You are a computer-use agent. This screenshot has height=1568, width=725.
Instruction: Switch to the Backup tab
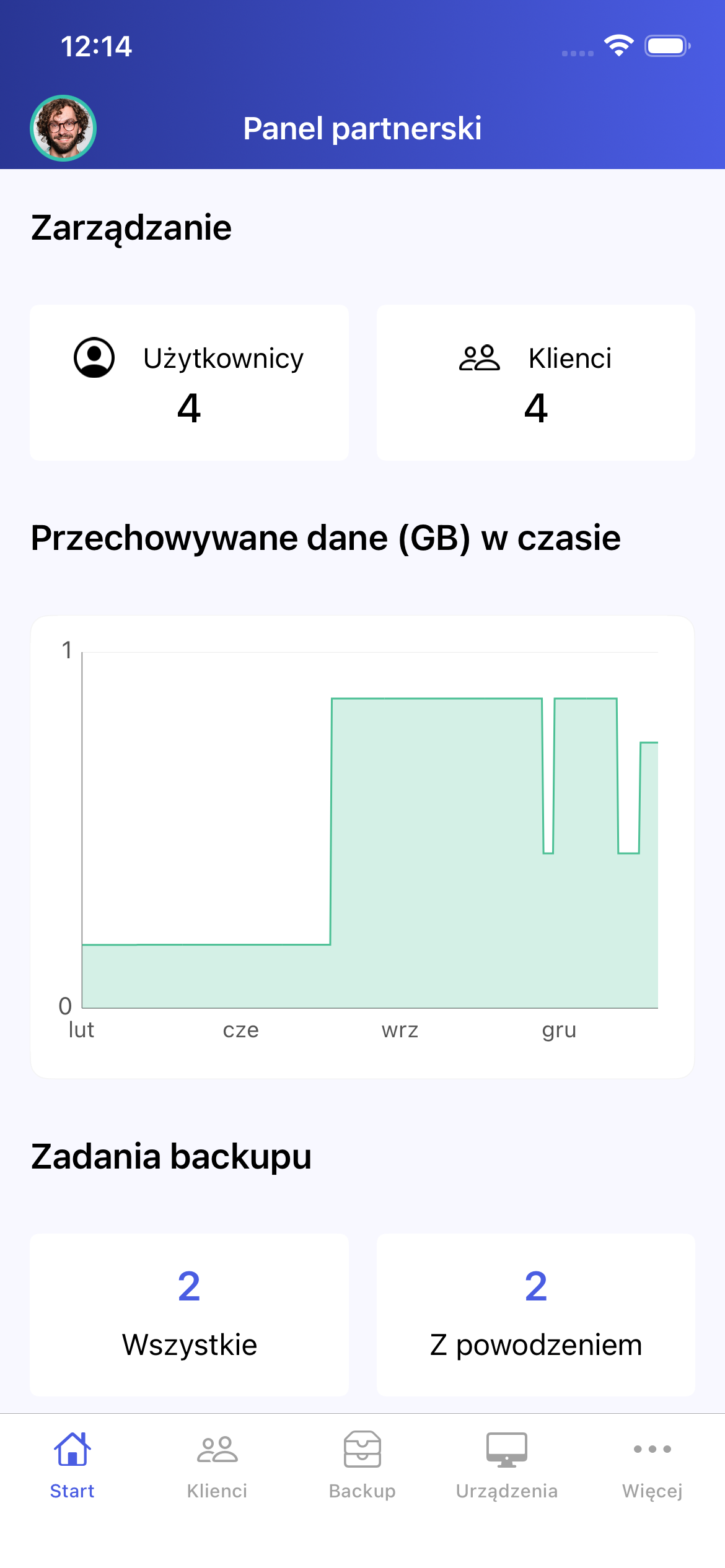(362, 1465)
